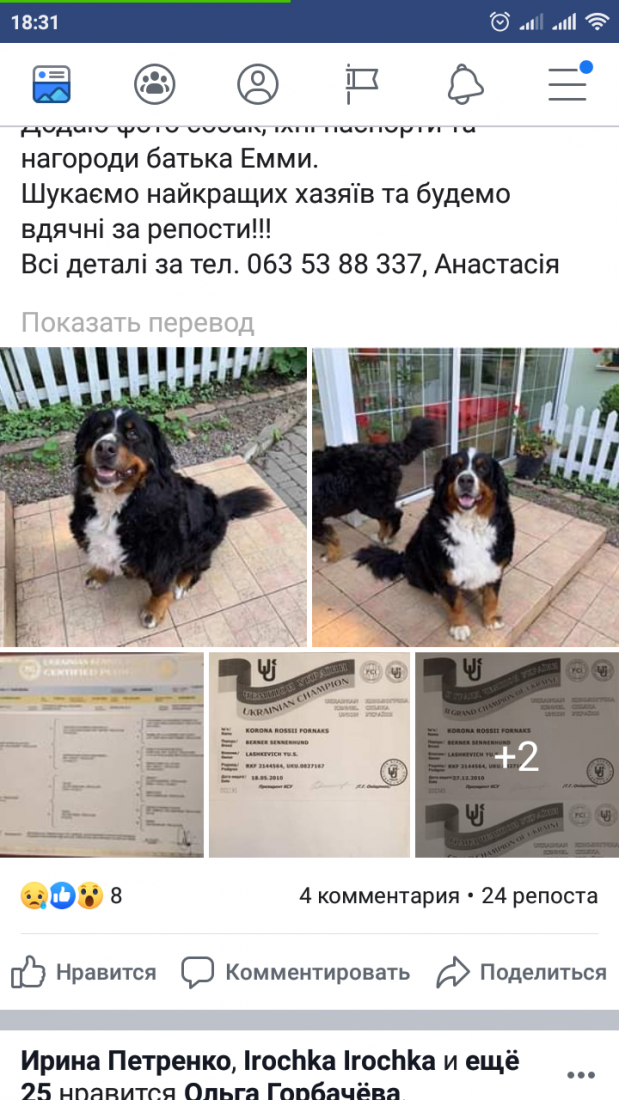Open Ирина Петренко's profile

[125, 1061]
